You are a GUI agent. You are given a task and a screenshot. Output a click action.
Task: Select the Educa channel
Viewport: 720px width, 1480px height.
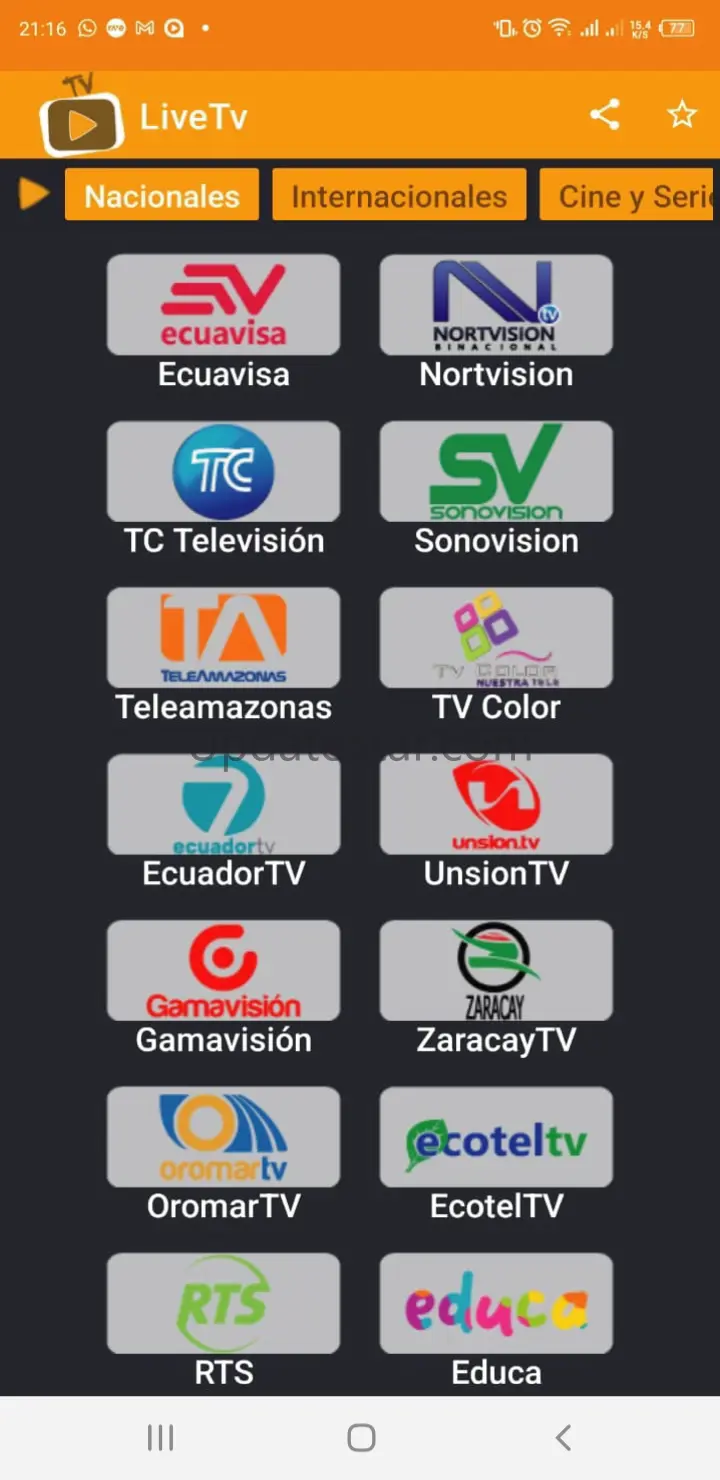pyautogui.click(x=496, y=1304)
